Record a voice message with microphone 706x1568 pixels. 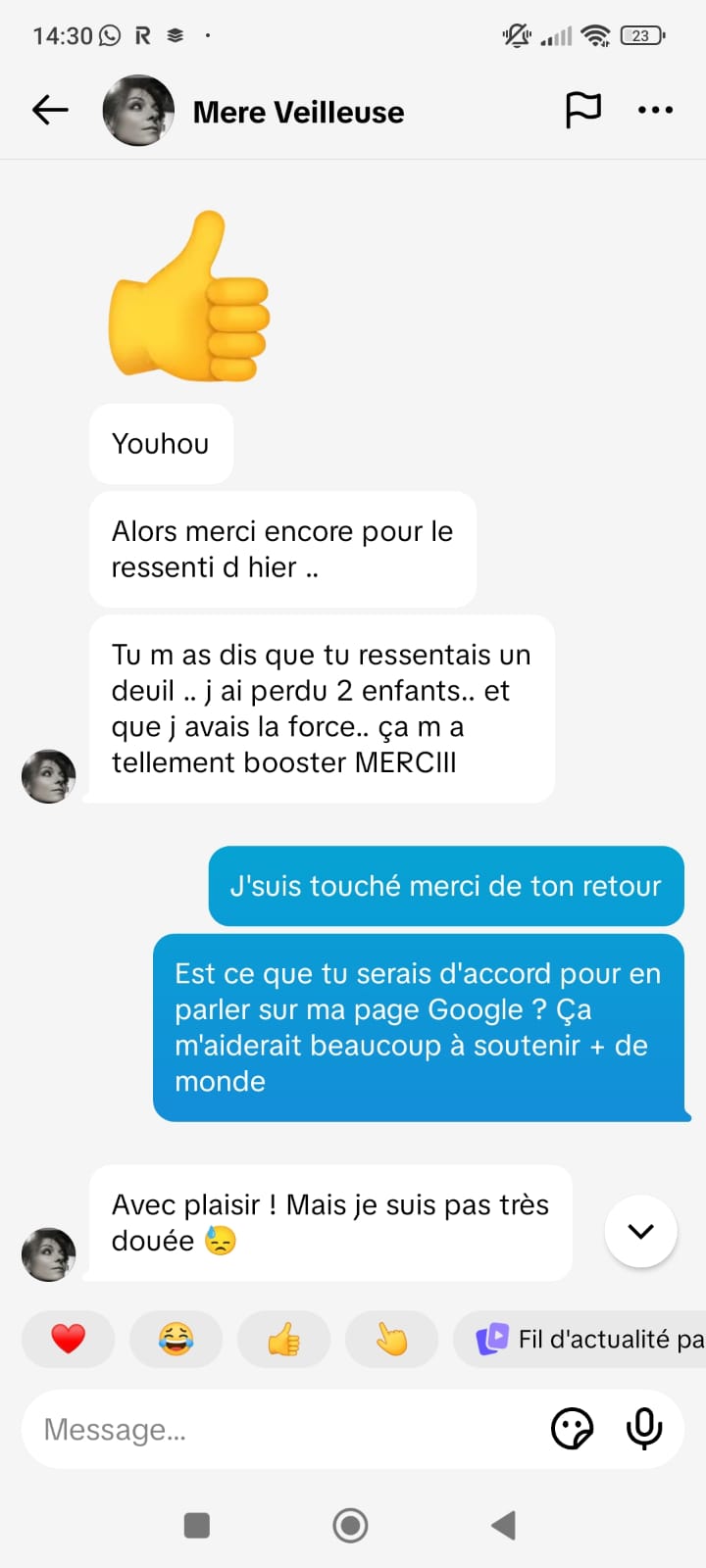644,1429
